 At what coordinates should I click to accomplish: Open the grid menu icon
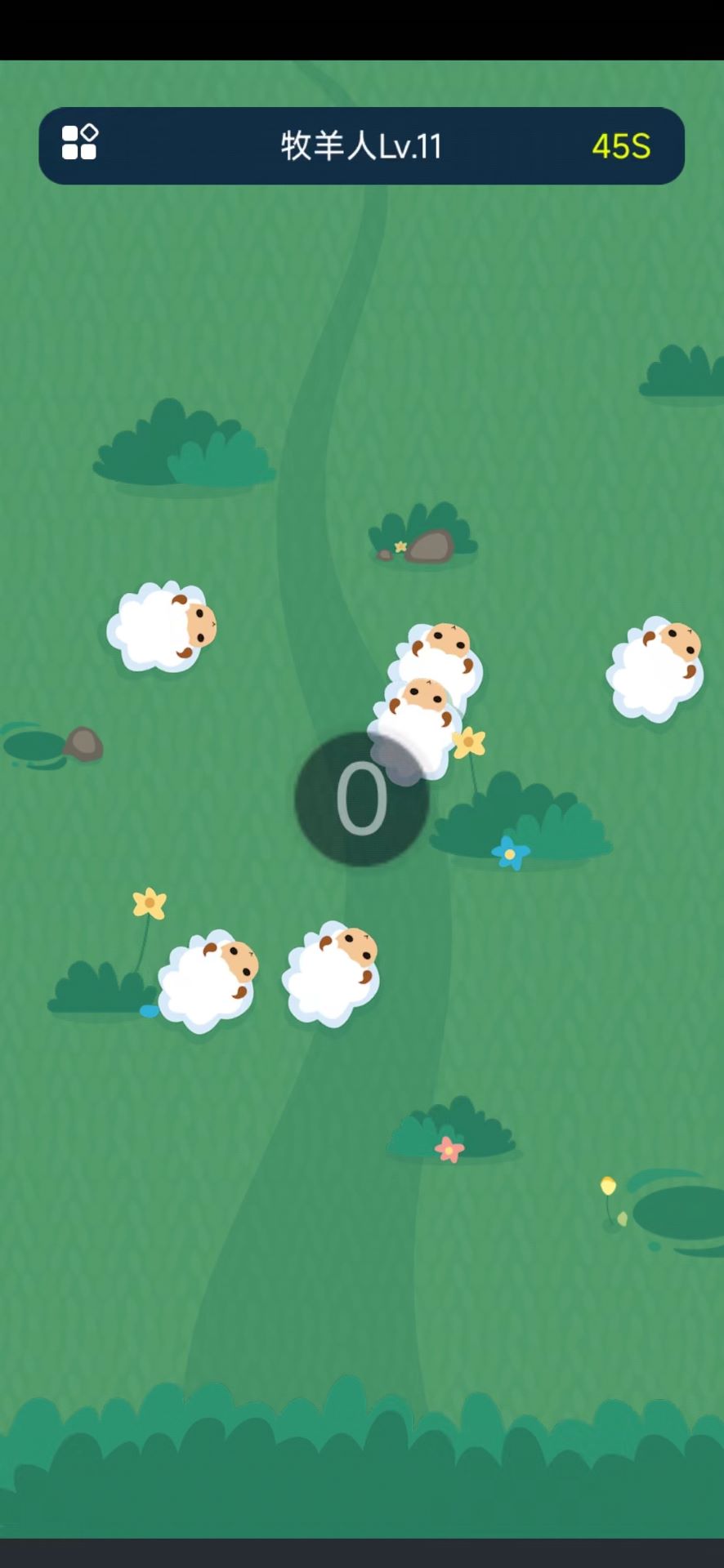(80, 143)
